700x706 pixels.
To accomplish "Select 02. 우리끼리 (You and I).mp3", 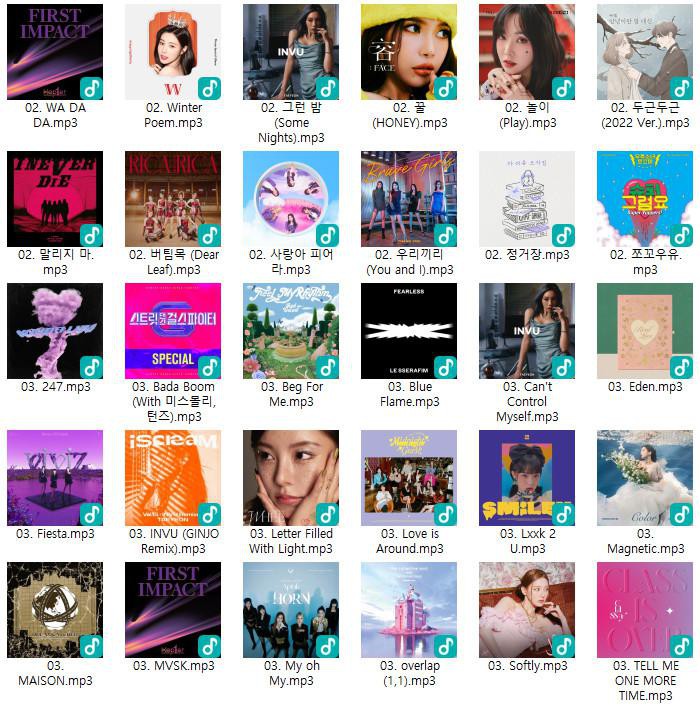I will tap(409, 199).
